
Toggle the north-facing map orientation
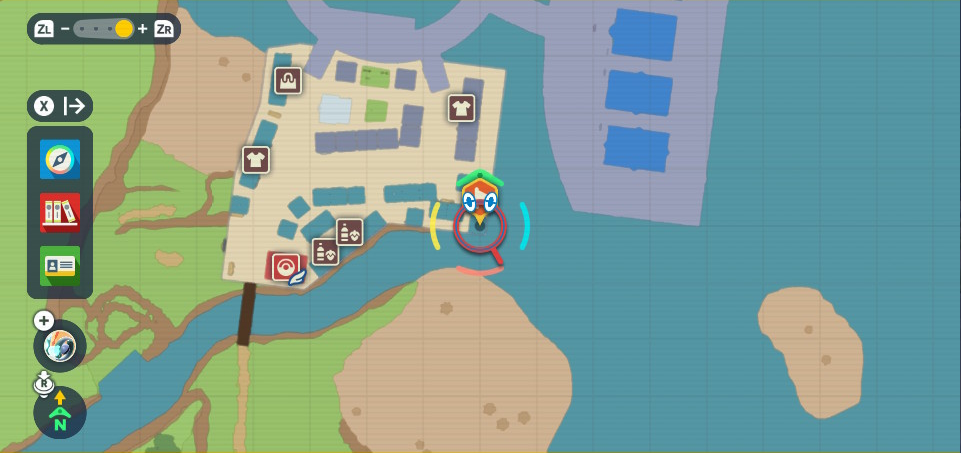pyautogui.click(x=60, y=413)
